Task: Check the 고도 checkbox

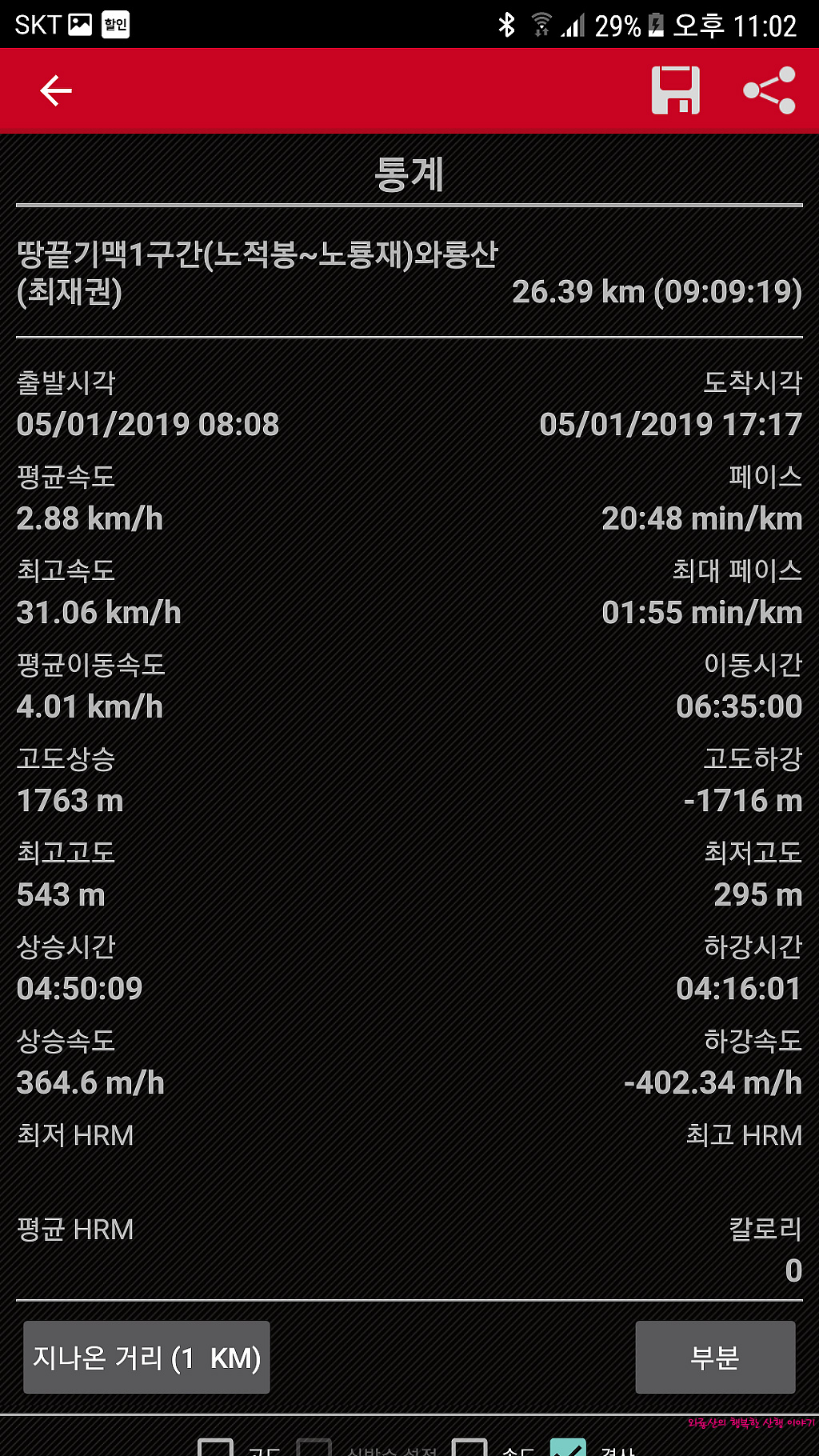Action: point(215,1448)
